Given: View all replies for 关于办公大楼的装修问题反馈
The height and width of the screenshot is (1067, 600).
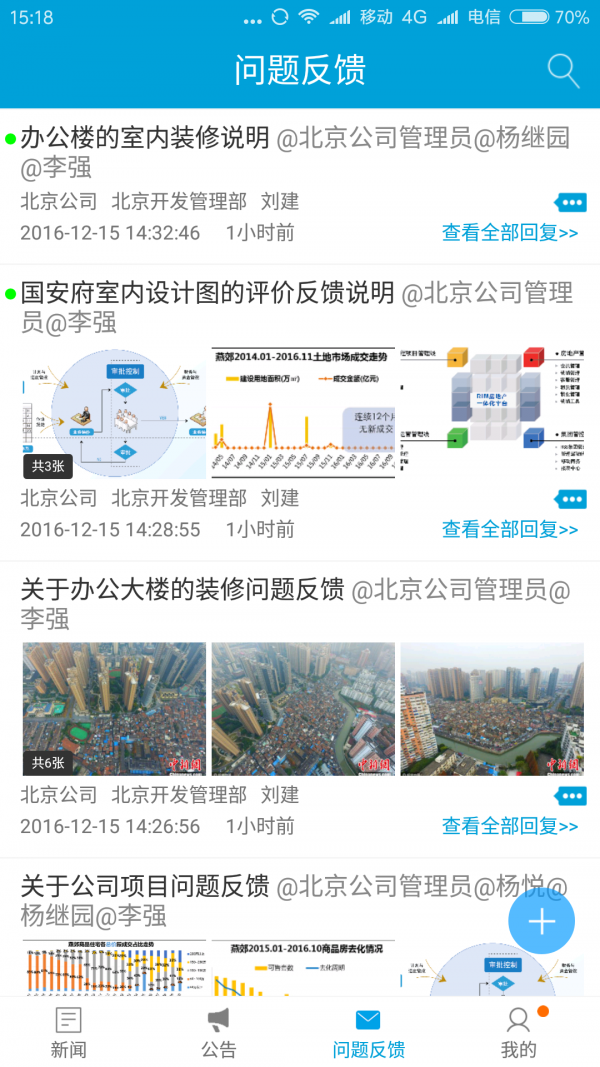Looking at the screenshot, I should click(x=510, y=826).
